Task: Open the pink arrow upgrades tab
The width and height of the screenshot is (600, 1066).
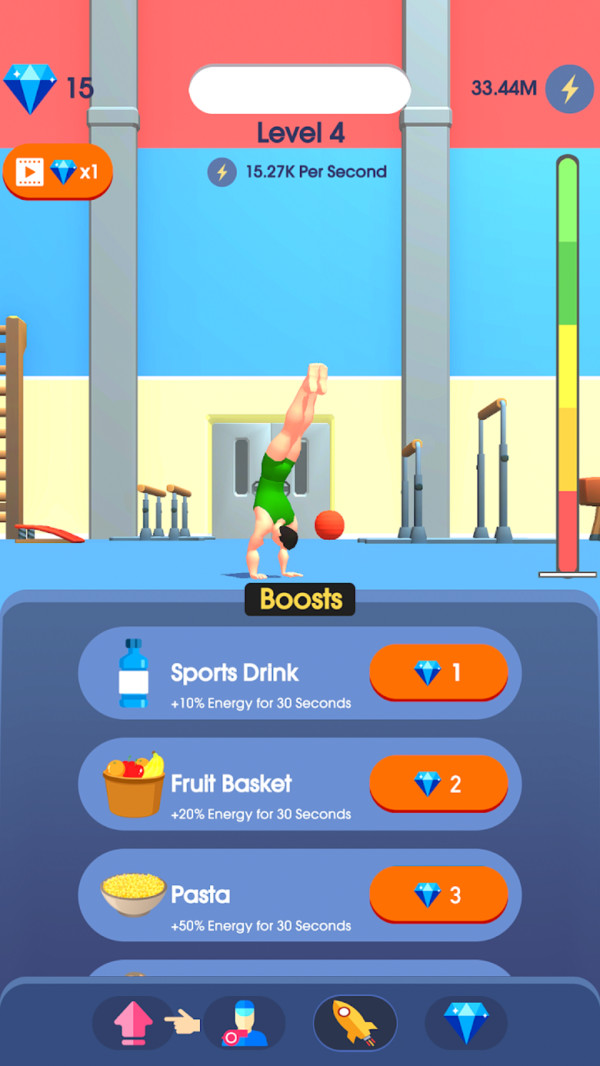Action: 133,1023
